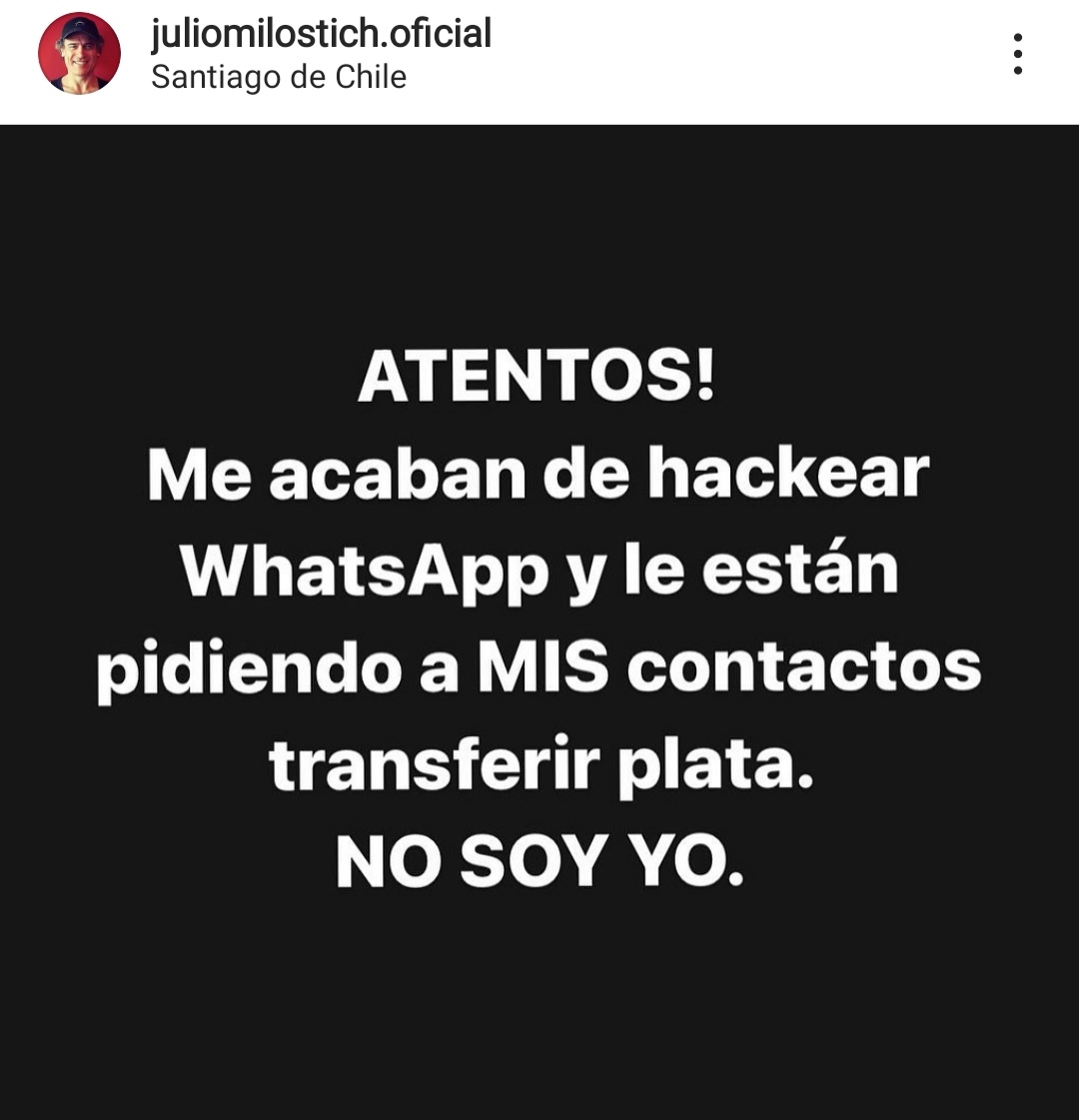Open juliomilostich.oficial profile via avatar

[79, 54]
